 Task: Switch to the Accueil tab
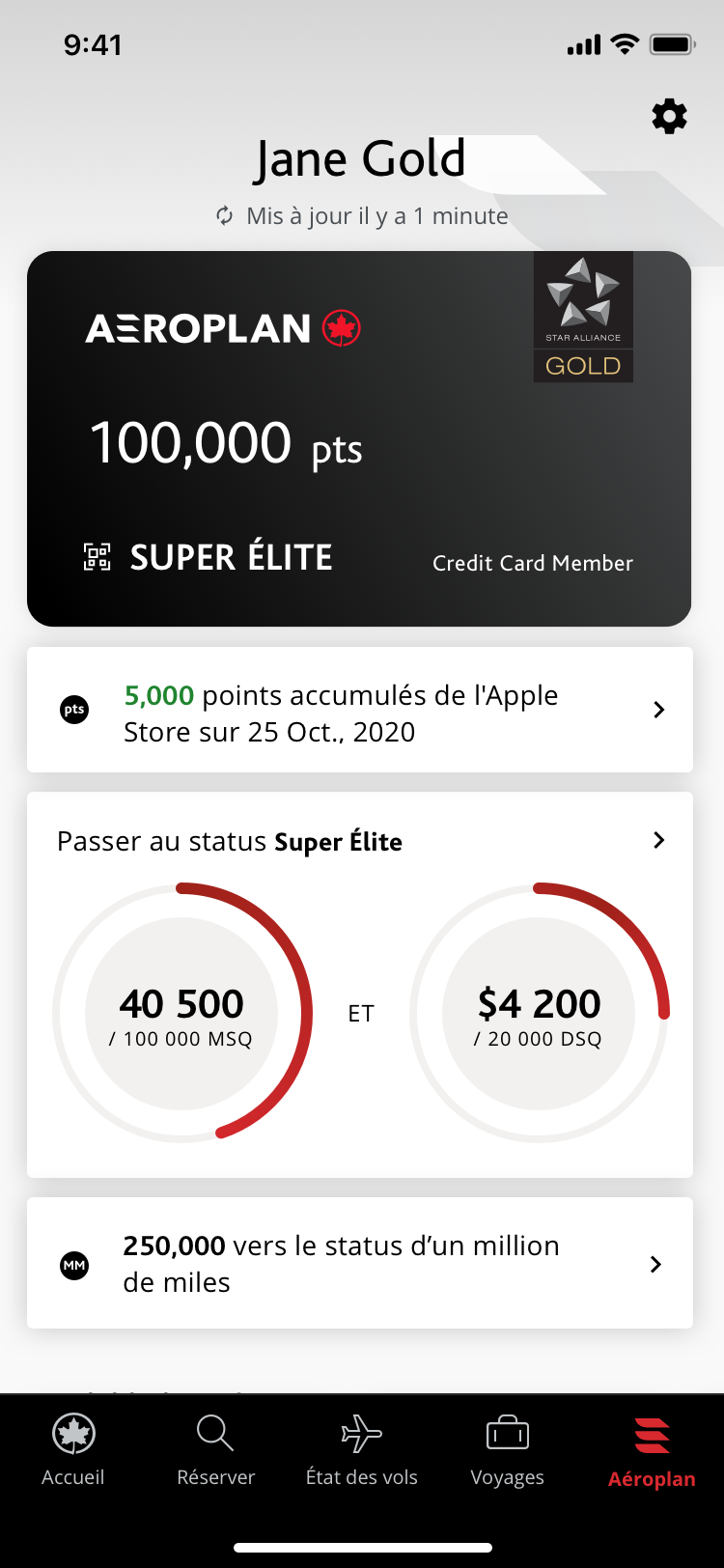73,1449
